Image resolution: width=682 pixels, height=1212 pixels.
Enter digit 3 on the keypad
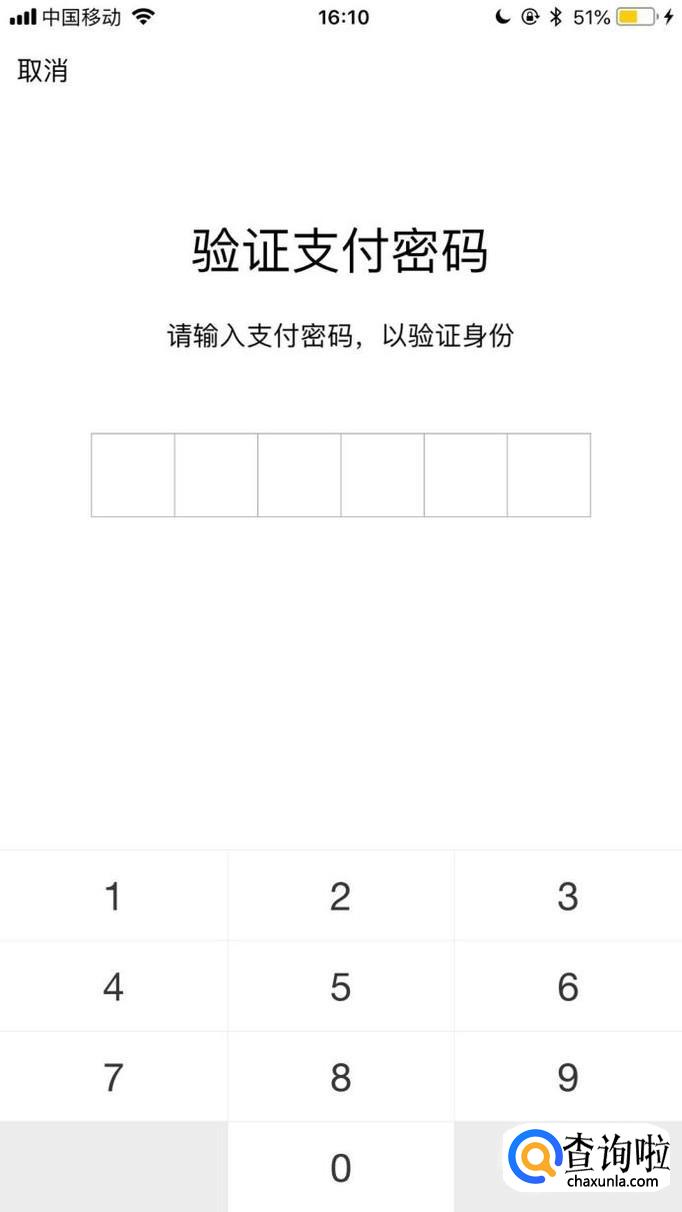(568, 896)
